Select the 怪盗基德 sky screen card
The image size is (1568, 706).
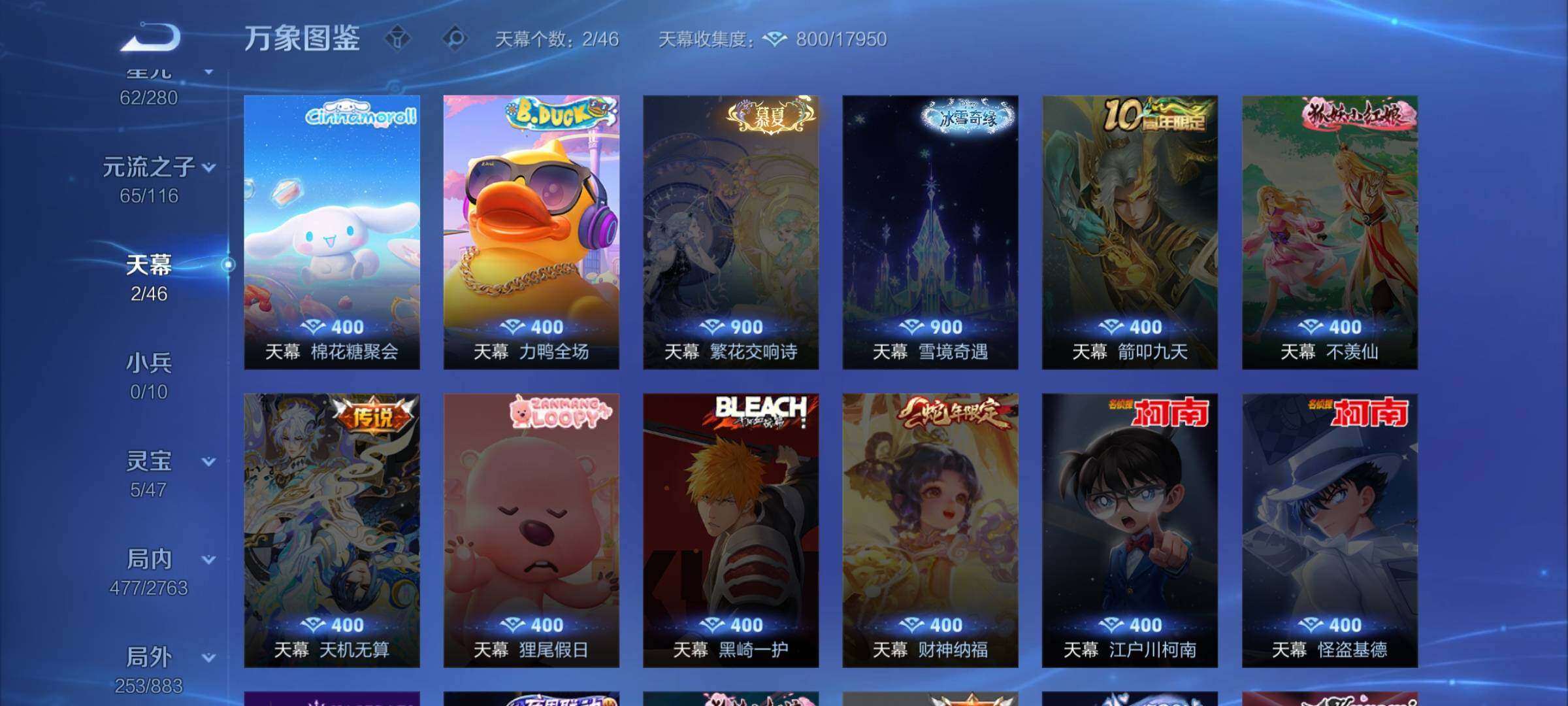pyautogui.click(x=1330, y=530)
